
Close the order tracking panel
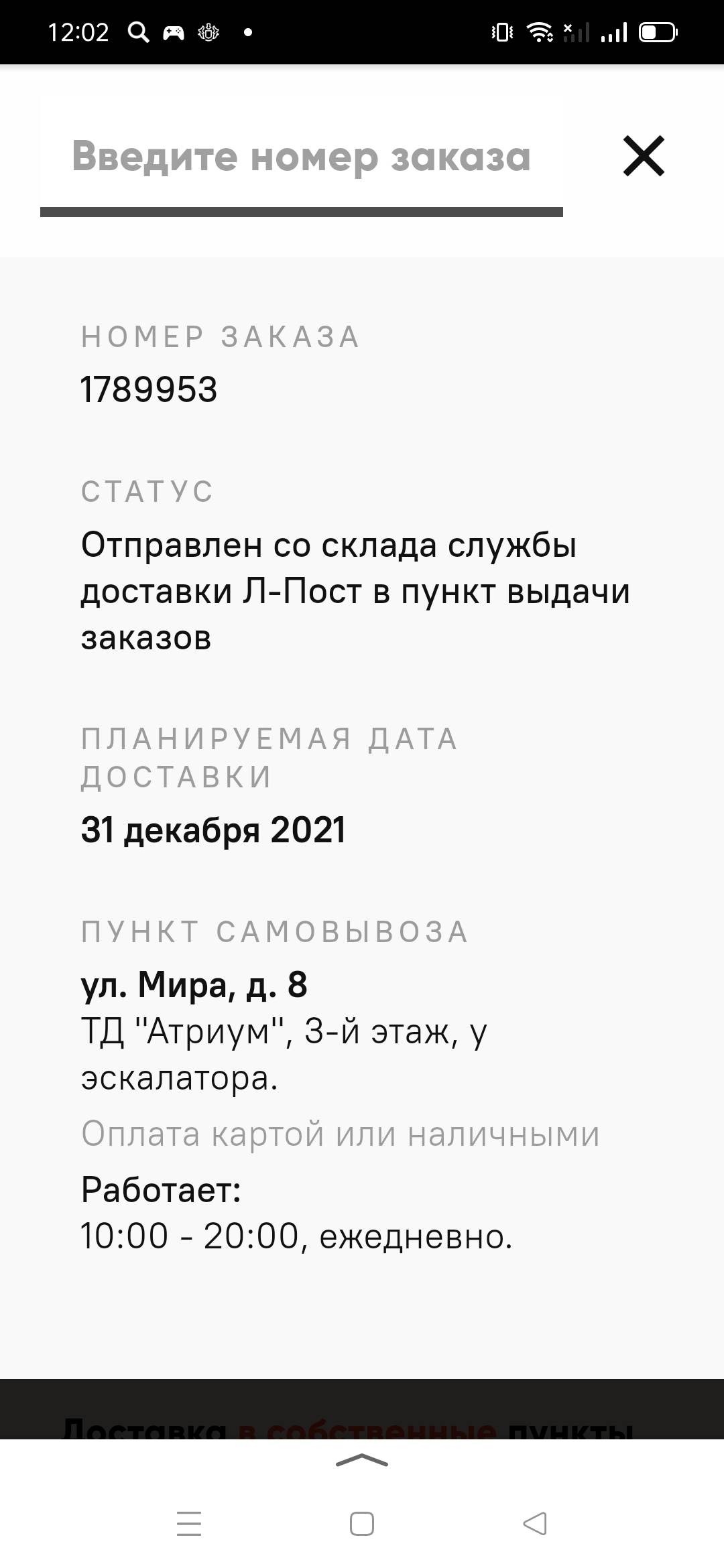pos(644,156)
